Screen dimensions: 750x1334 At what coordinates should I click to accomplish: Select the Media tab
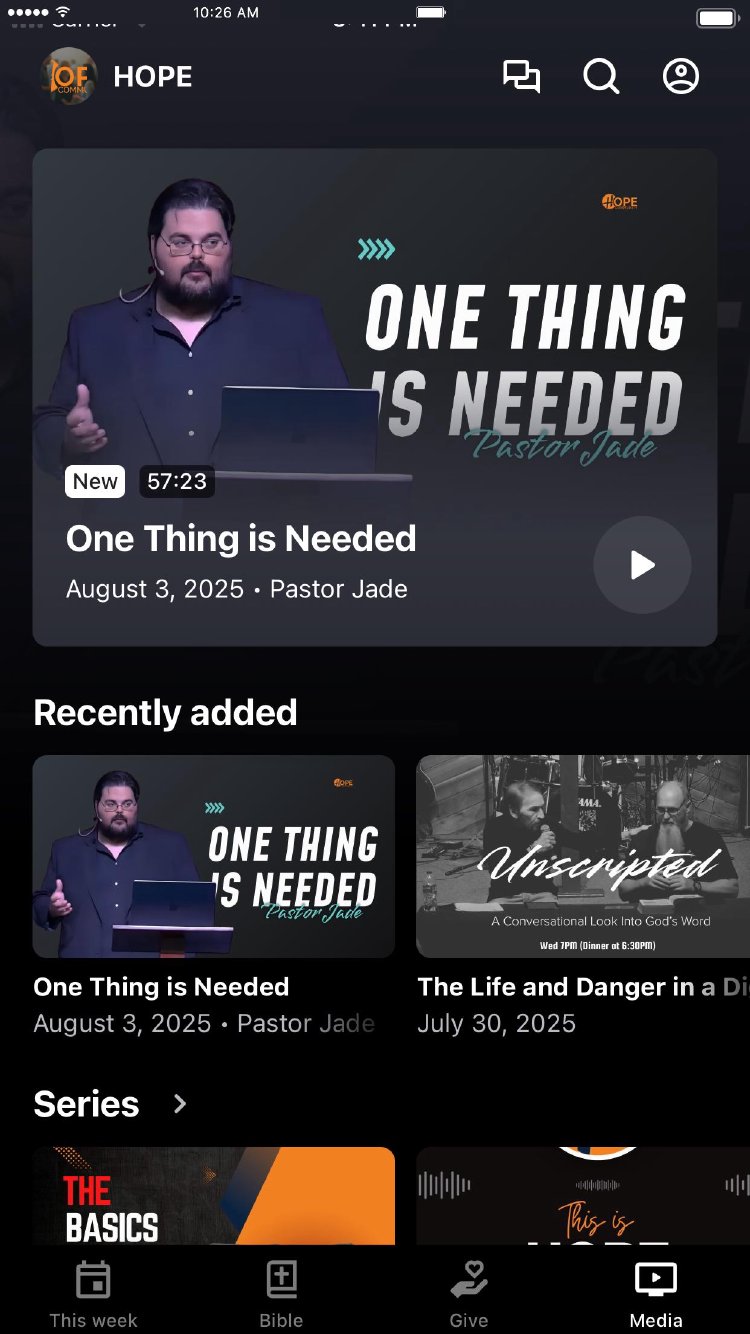(656, 1294)
